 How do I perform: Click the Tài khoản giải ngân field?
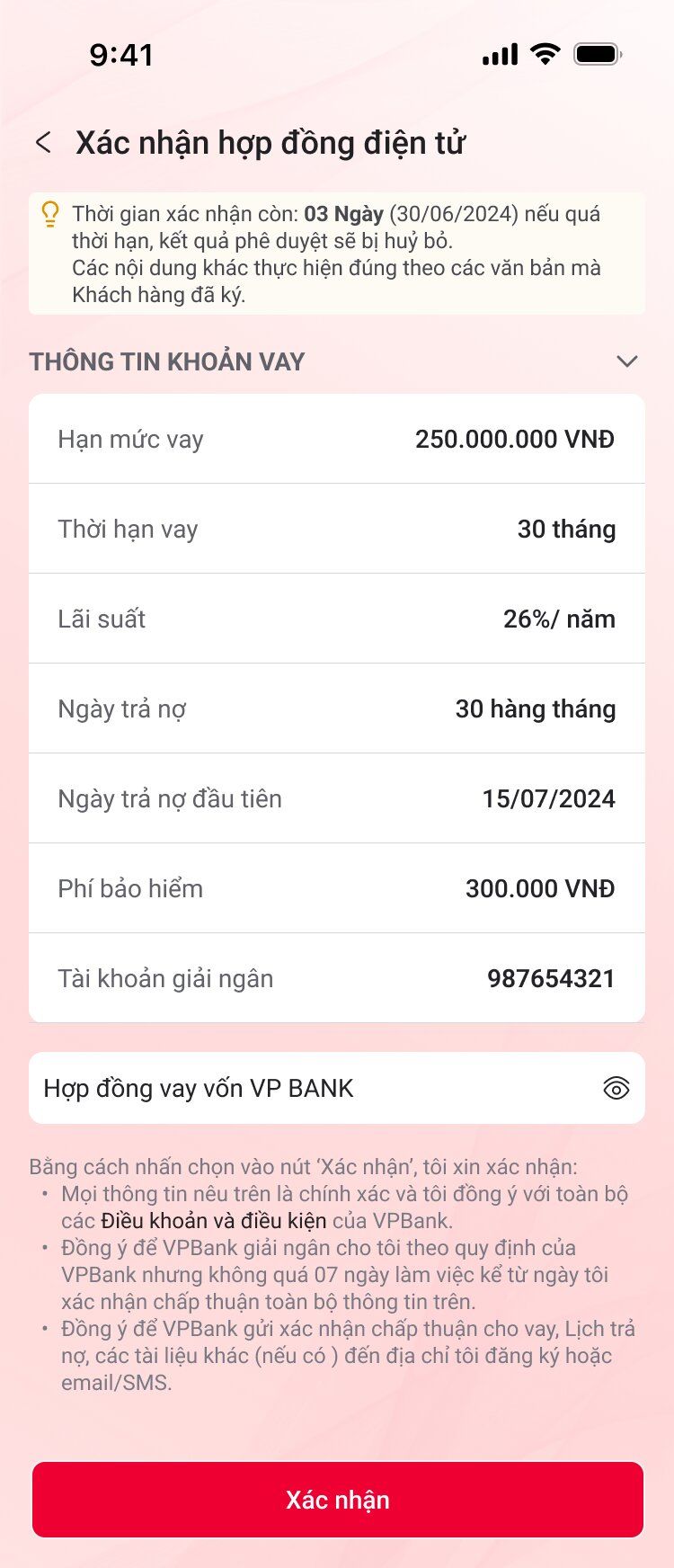coord(337,978)
